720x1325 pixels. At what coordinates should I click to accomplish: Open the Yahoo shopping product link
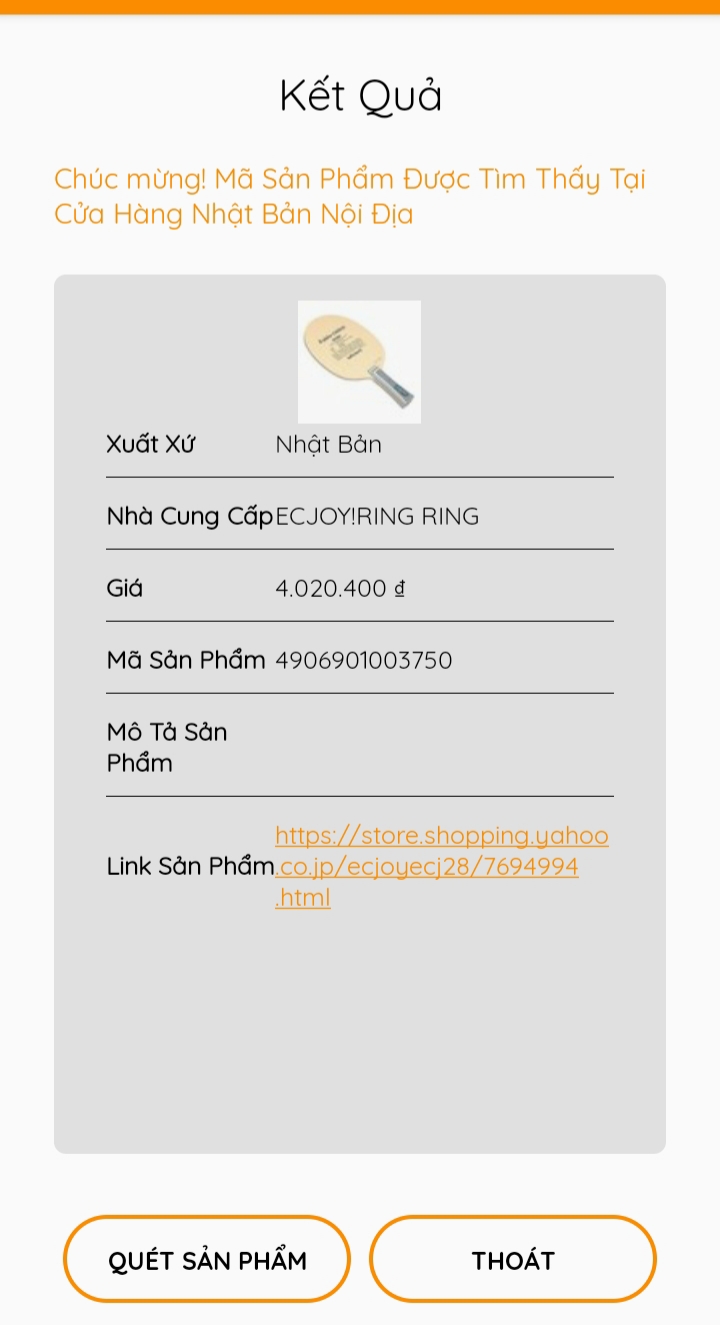[x=441, y=866]
